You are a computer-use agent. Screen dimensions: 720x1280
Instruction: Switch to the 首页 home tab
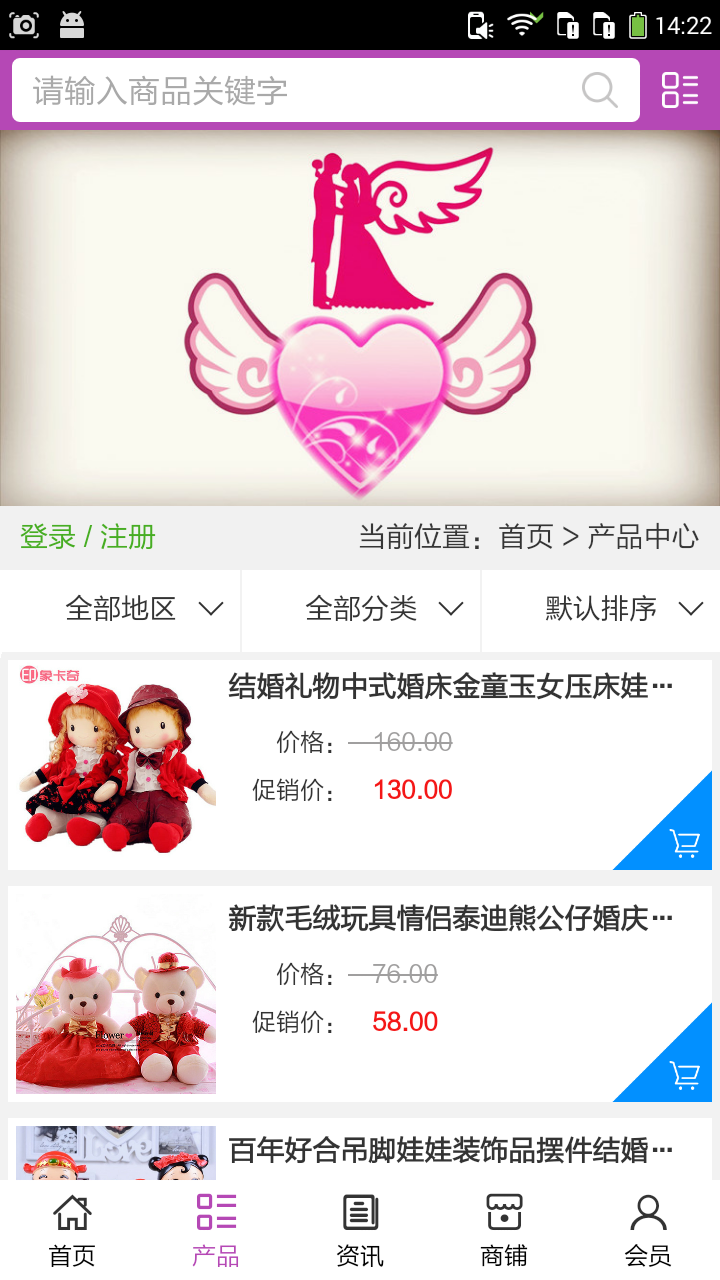(72, 1230)
